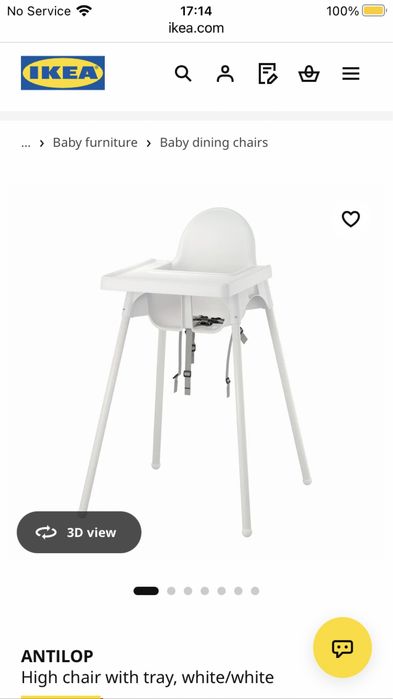Open the shopping list icon

coord(267,74)
